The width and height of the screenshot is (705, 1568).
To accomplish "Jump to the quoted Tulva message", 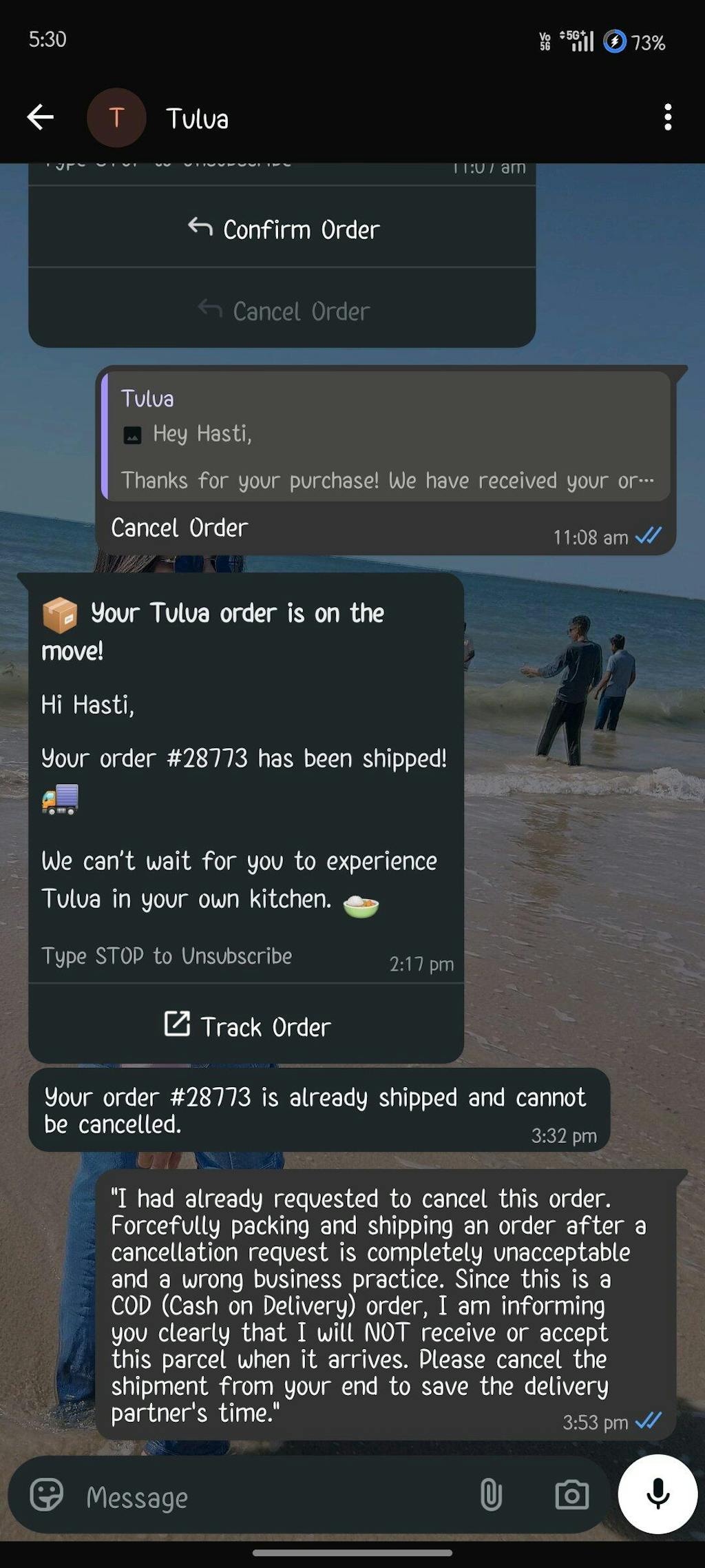I will [386, 437].
